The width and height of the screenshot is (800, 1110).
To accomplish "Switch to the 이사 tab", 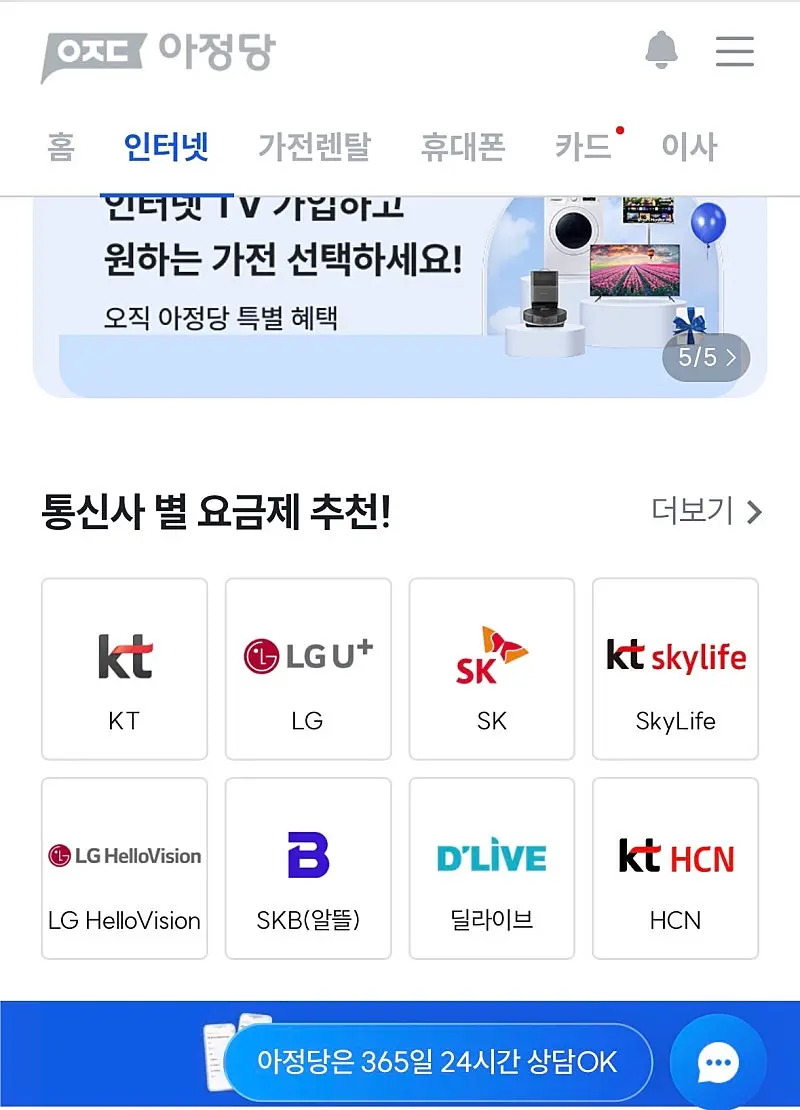I will click(689, 147).
